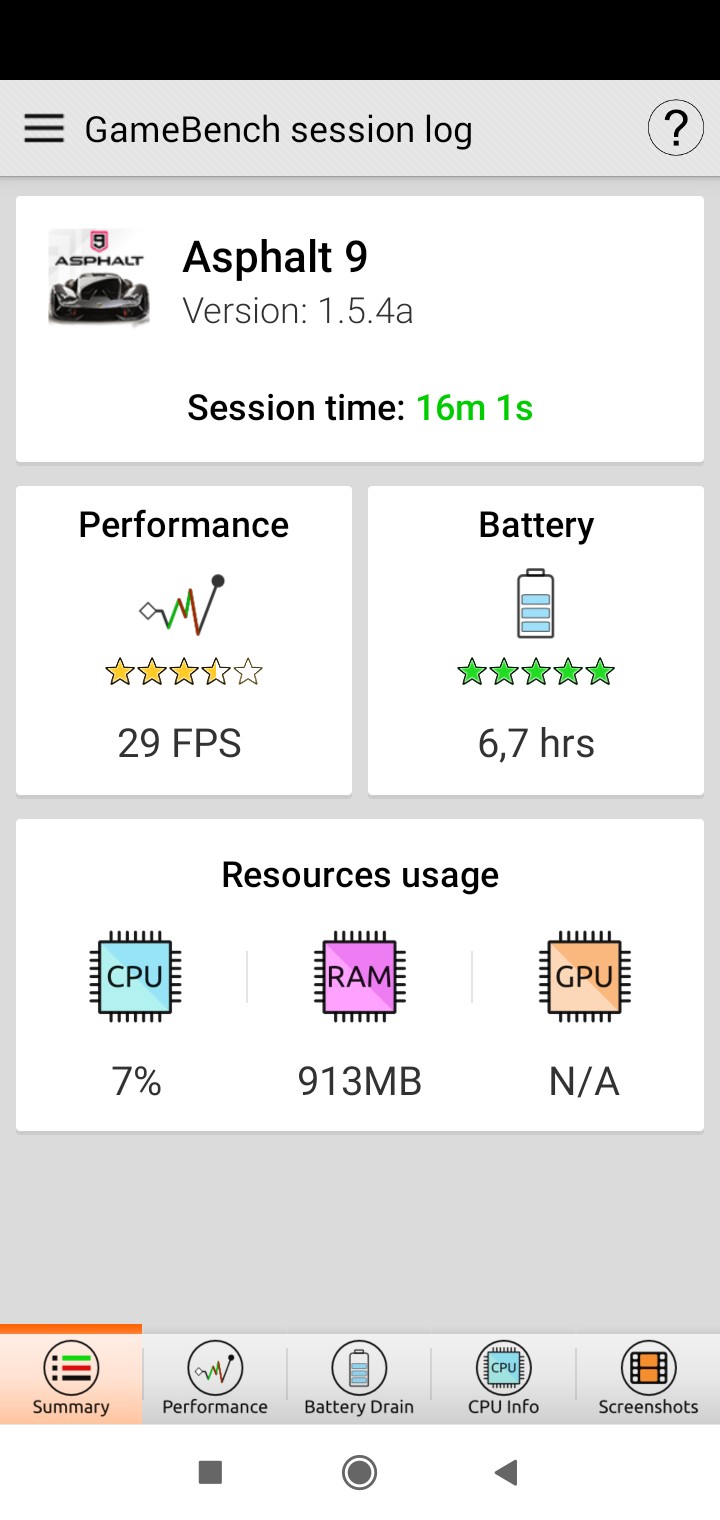Screen dimensions: 720x1520
Task: View the Screenshots tab
Action: [648, 1379]
